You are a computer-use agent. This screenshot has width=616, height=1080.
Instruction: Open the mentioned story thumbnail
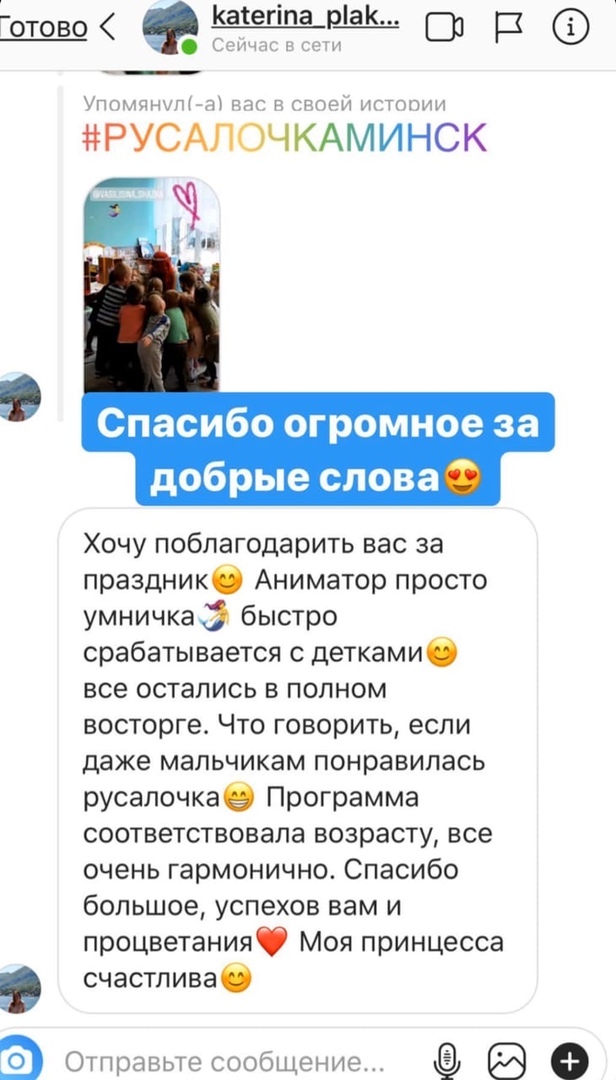[x=151, y=284]
